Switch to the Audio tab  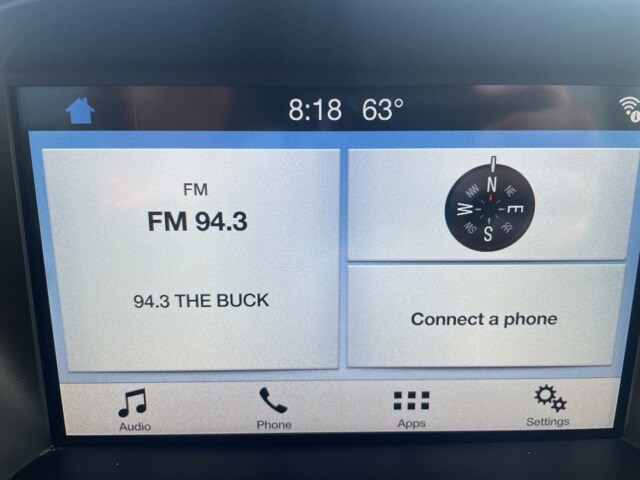click(x=134, y=409)
